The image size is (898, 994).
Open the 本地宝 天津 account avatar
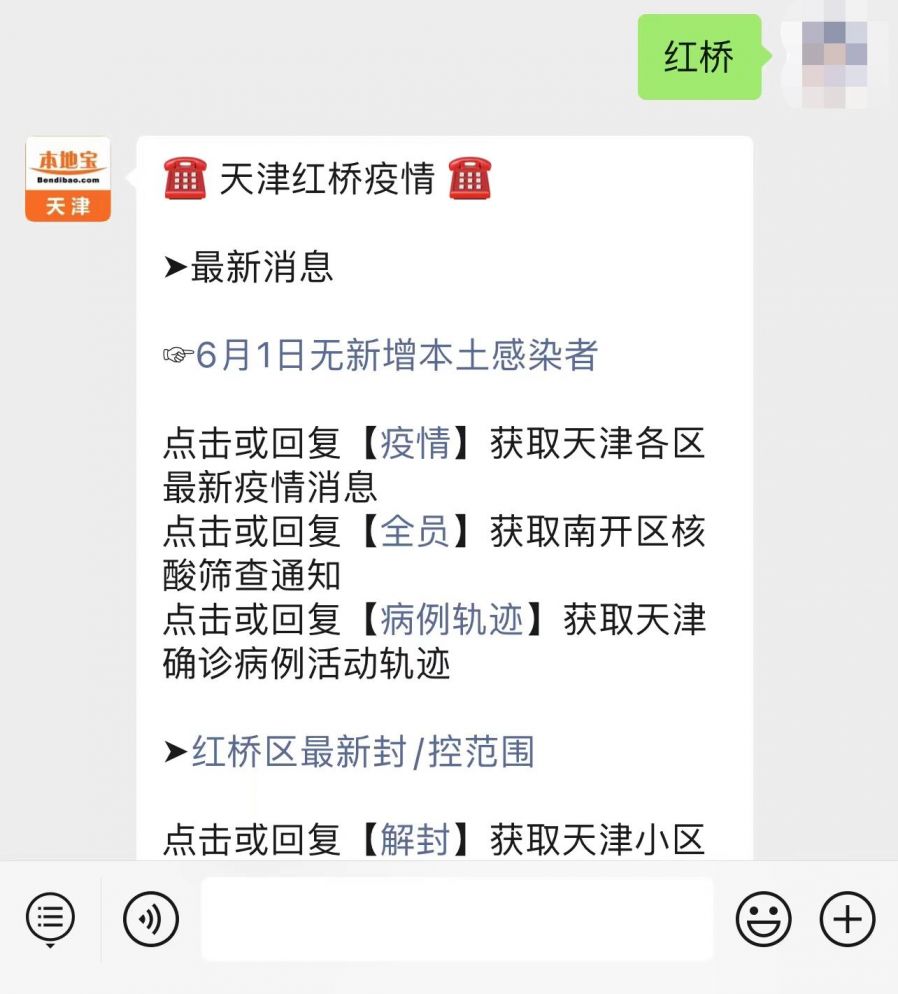68,179
